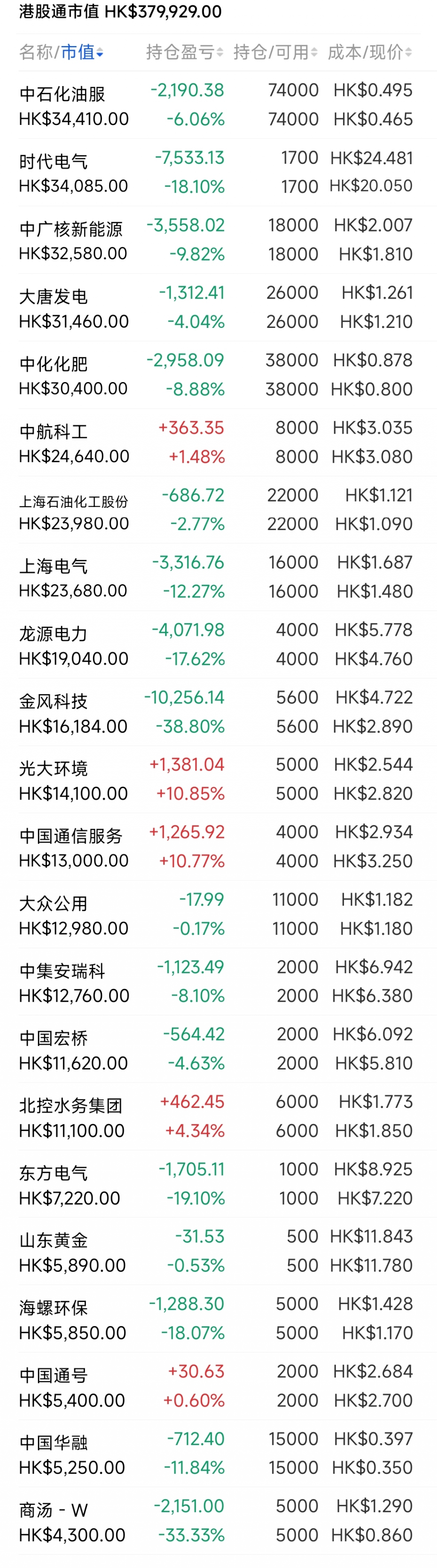
Task: Open the 金风科技 holding row
Action: click(218, 712)
